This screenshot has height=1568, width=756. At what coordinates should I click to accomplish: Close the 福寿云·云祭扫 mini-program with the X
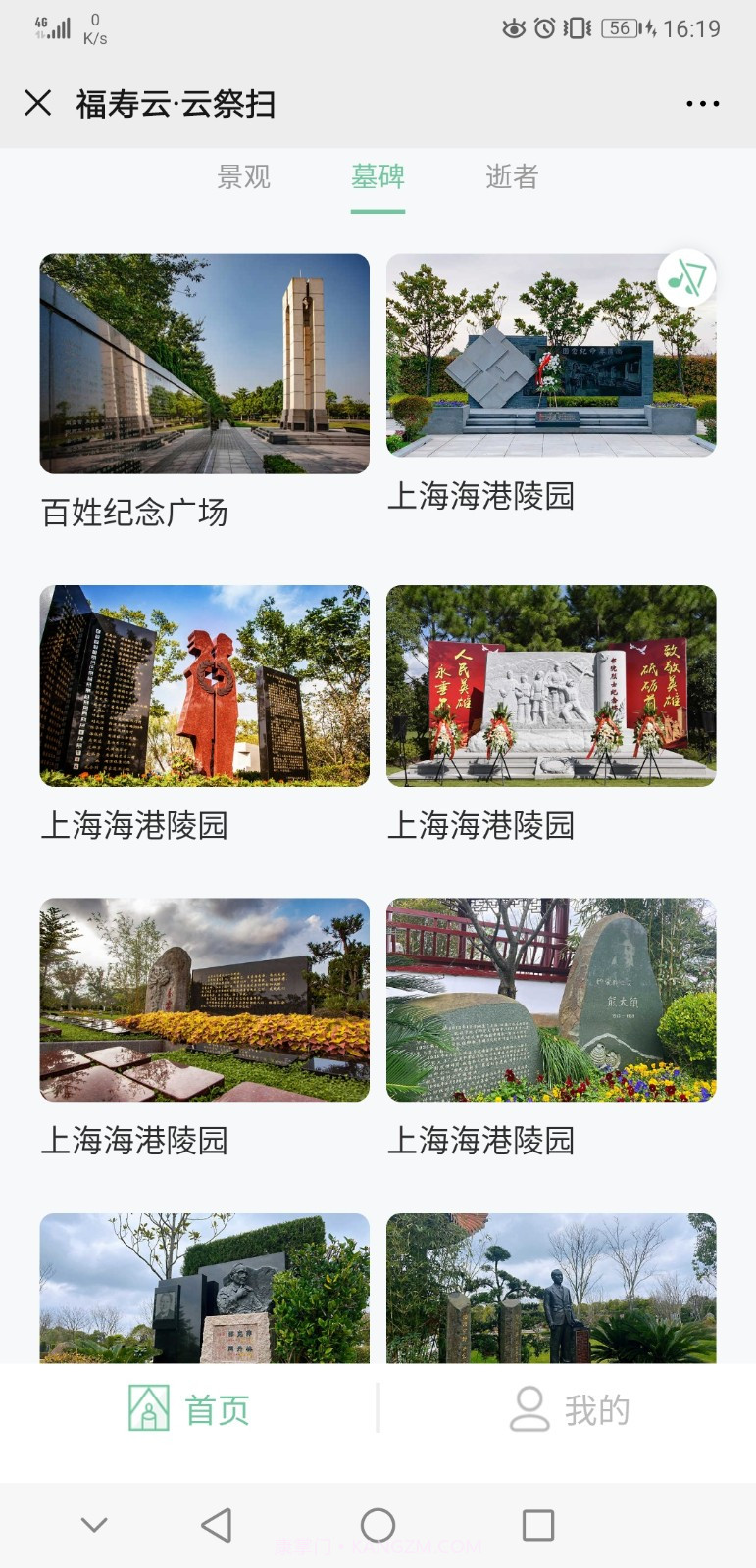point(38,102)
